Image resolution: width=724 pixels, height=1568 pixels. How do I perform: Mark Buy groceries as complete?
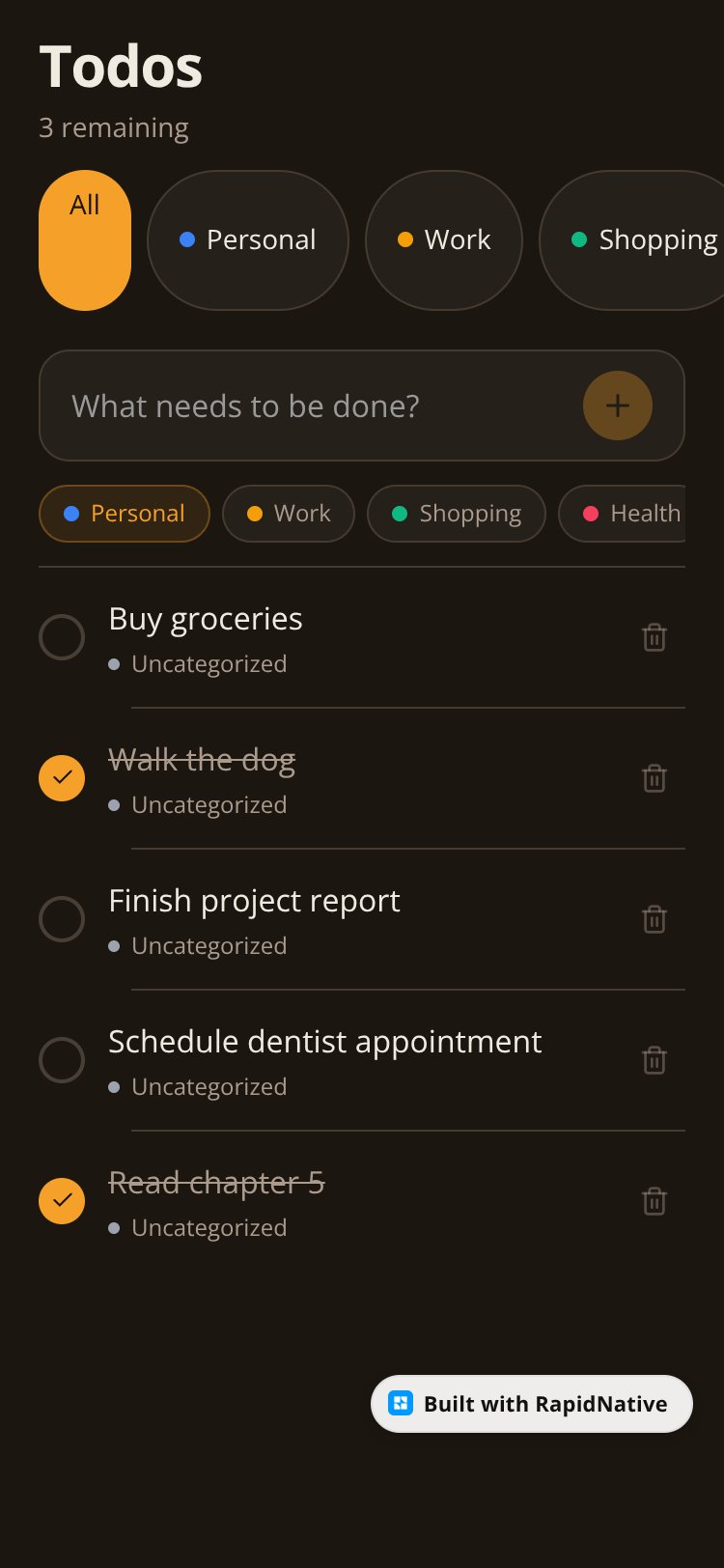tap(62, 637)
